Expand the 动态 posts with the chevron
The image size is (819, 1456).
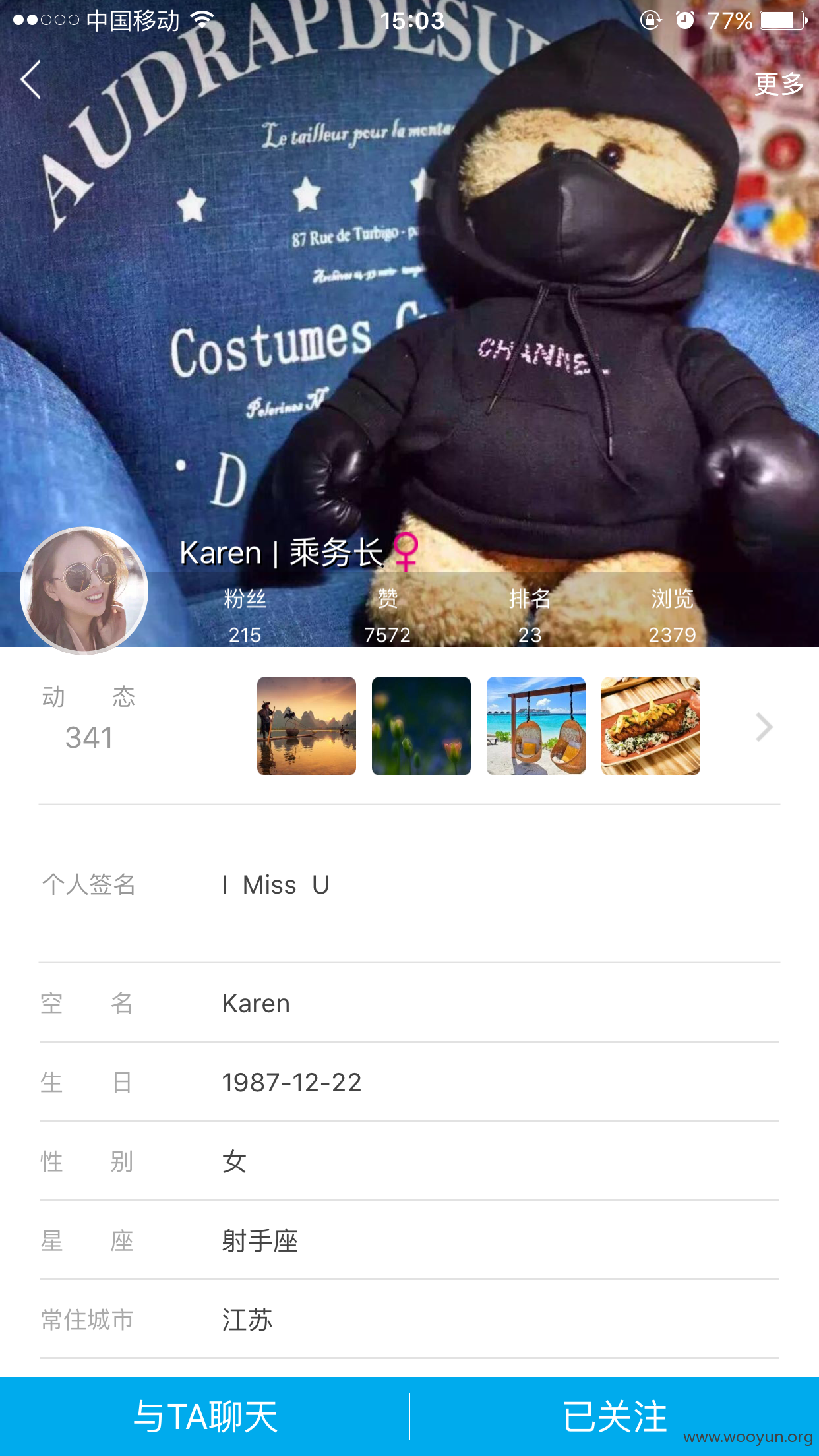(764, 727)
